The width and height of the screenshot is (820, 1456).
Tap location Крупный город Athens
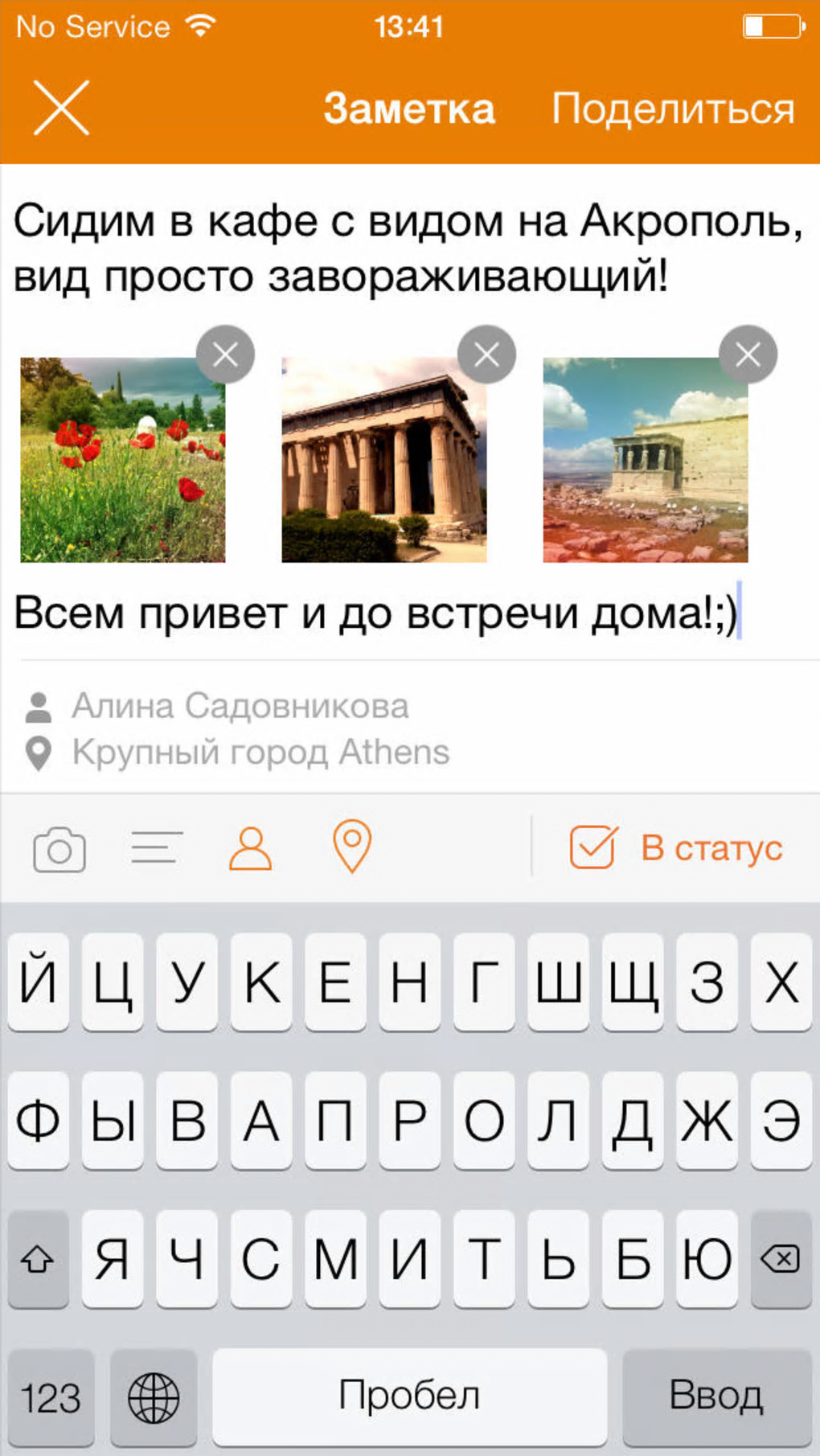(x=260, y=753)
